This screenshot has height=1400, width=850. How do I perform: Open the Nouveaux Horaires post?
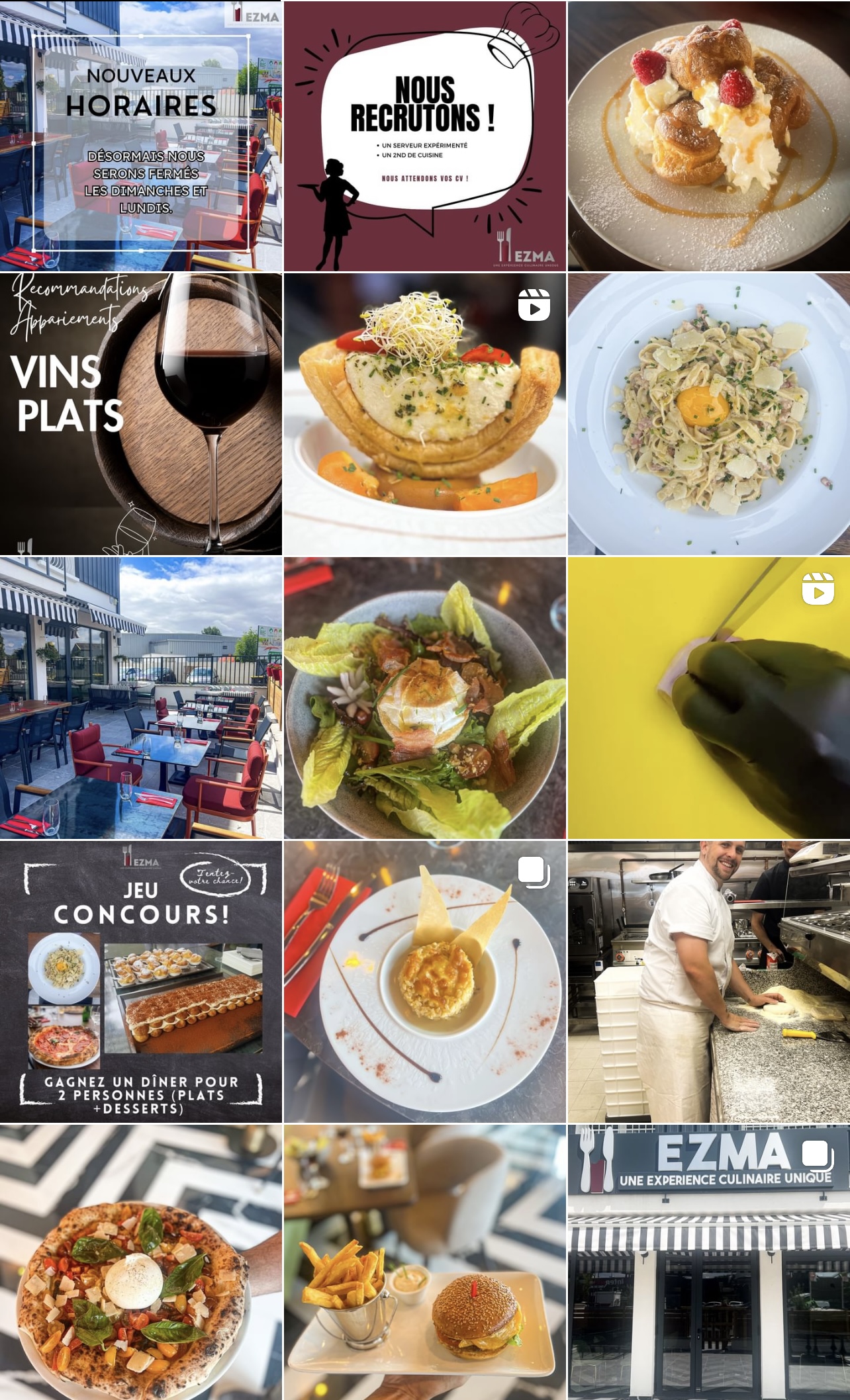coord(141,136)
